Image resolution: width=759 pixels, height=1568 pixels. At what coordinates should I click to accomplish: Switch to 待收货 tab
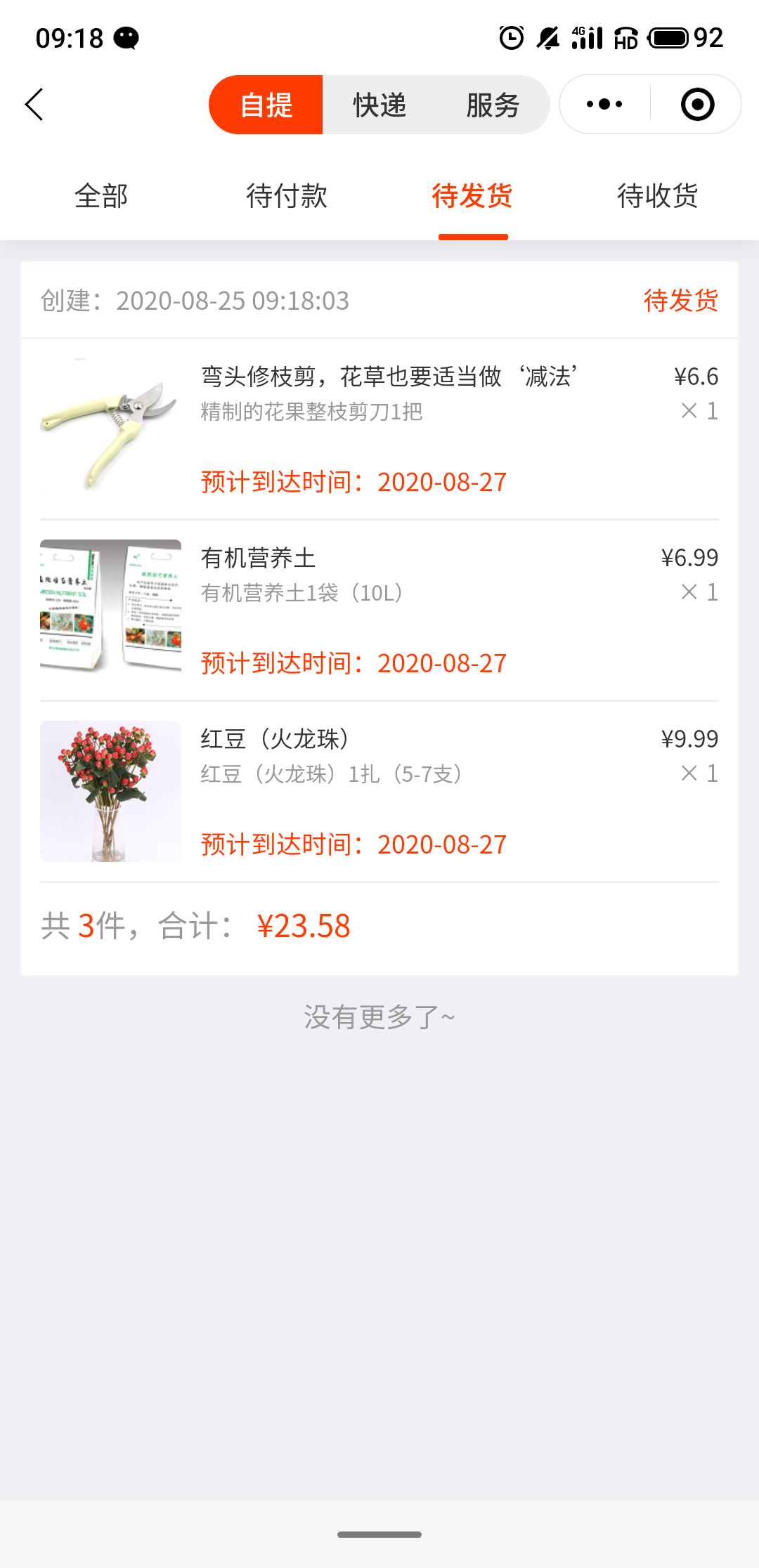pos(658,196)
